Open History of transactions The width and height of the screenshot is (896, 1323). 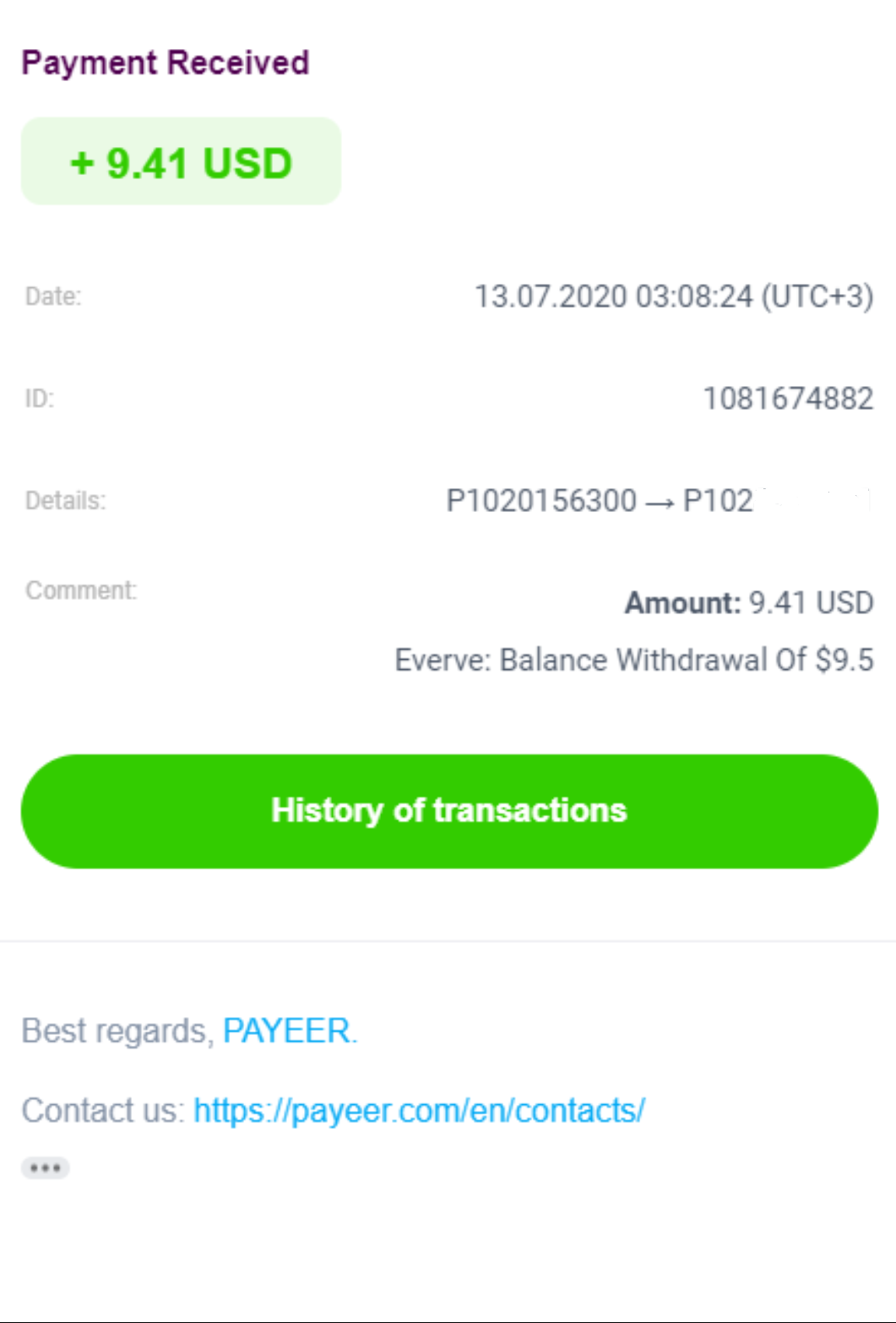448,811
